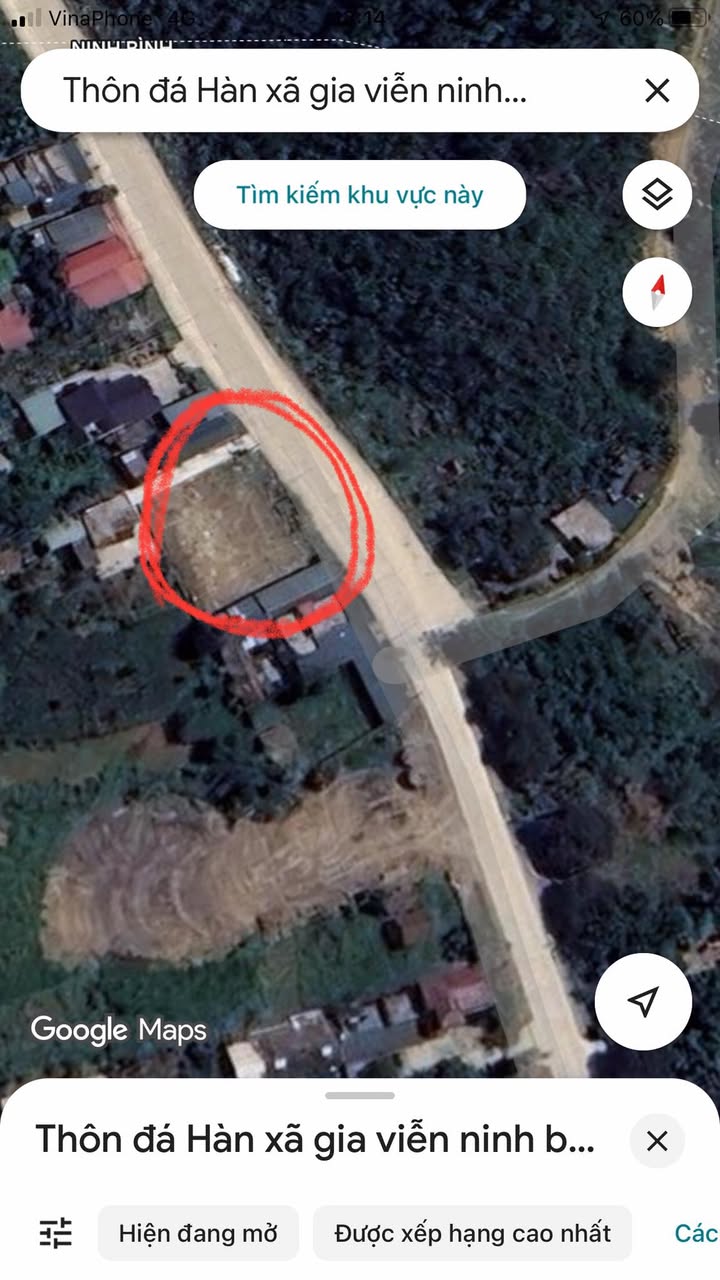Close the Thôn đá Hàn results panel
The image size is (720, 1280).
click(657, 1141)
